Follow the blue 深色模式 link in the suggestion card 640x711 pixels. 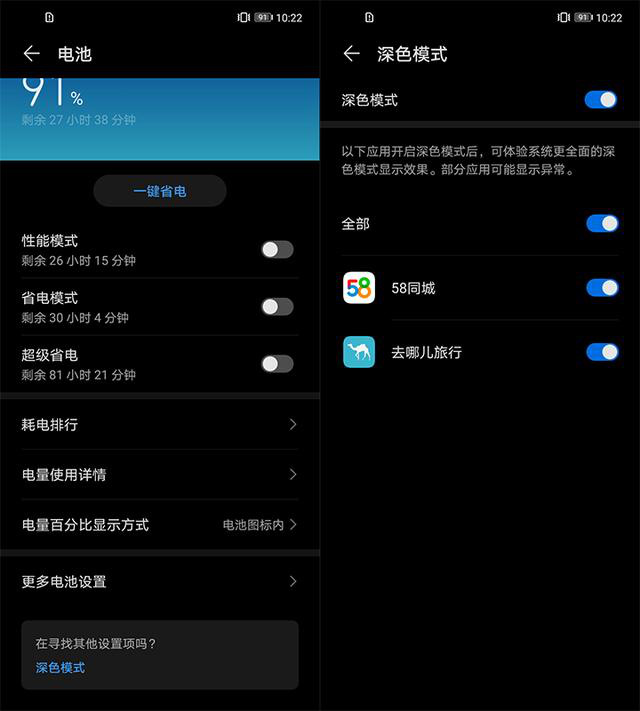click(60, 668)
